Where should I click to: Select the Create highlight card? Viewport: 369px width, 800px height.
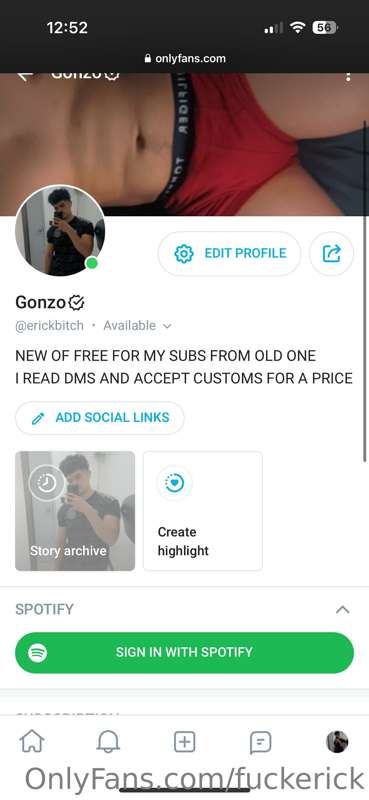203,511
